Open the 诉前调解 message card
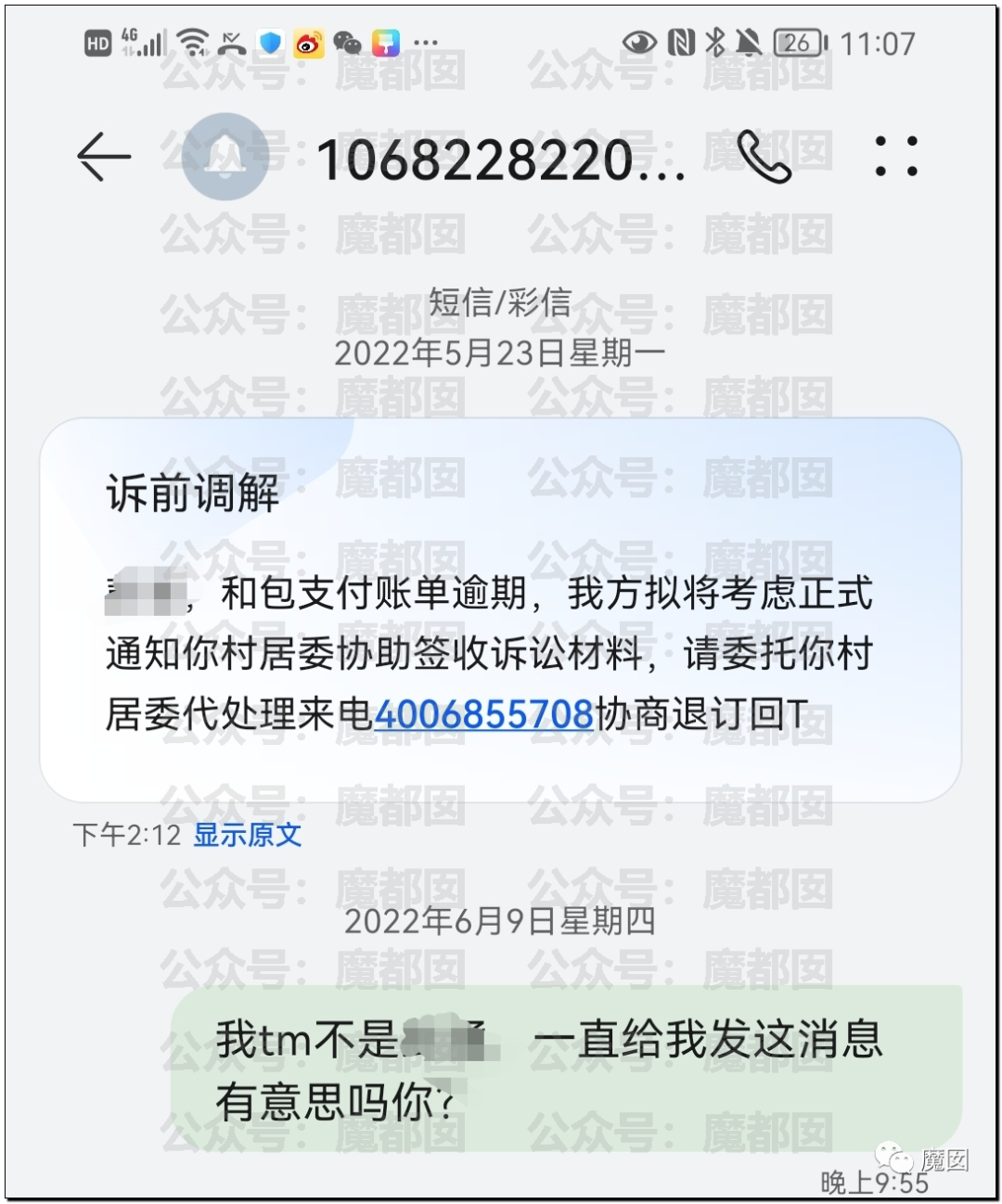1002x1204 pixels. coord(499,609)
